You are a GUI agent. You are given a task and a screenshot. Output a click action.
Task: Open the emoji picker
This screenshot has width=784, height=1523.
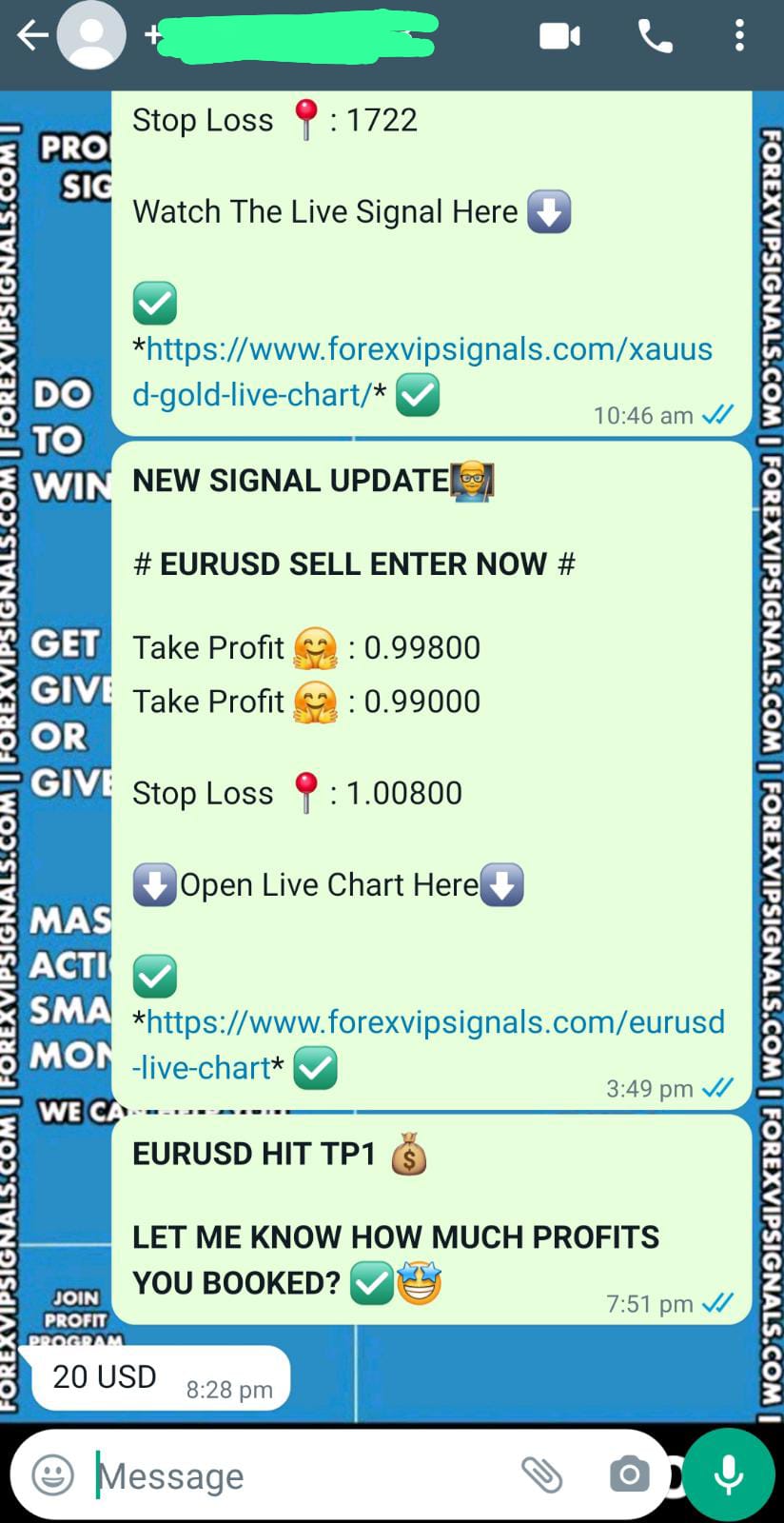click(x=53, y=1475)
